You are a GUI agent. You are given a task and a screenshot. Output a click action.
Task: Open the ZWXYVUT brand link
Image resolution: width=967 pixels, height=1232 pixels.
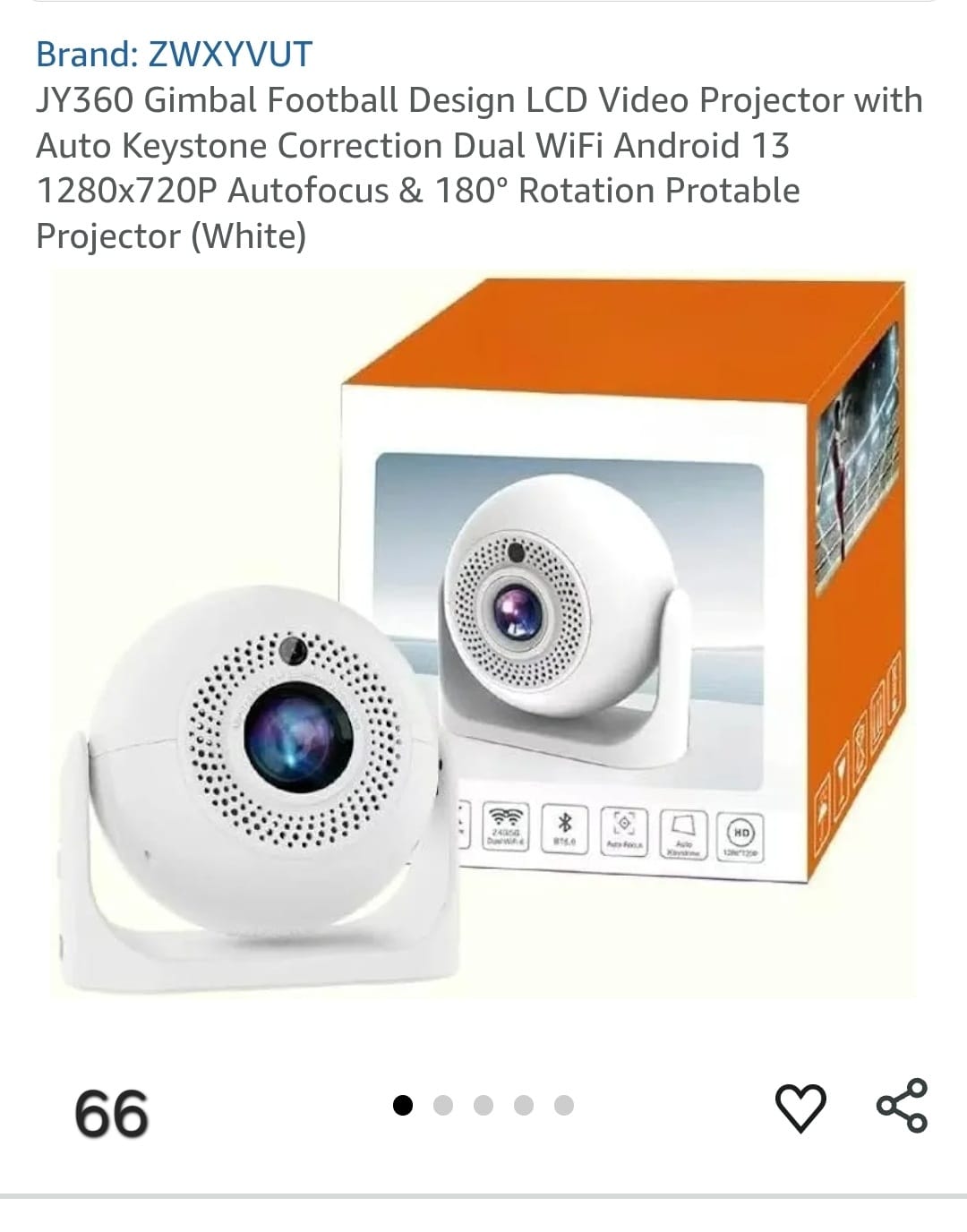174,55
